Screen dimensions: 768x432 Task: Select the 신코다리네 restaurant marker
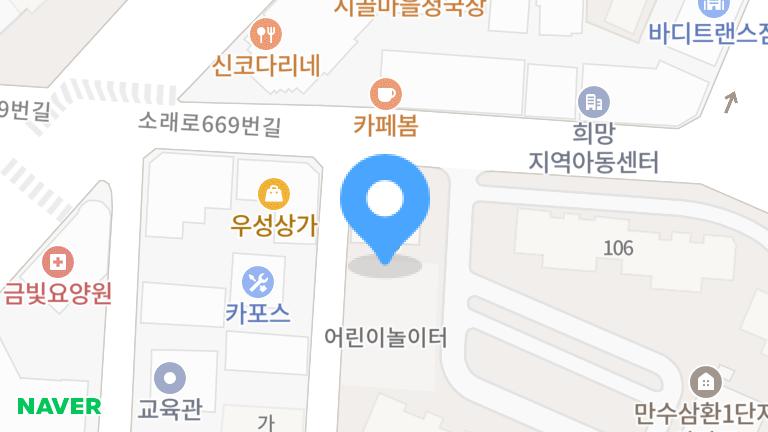(x=266, y=36)
